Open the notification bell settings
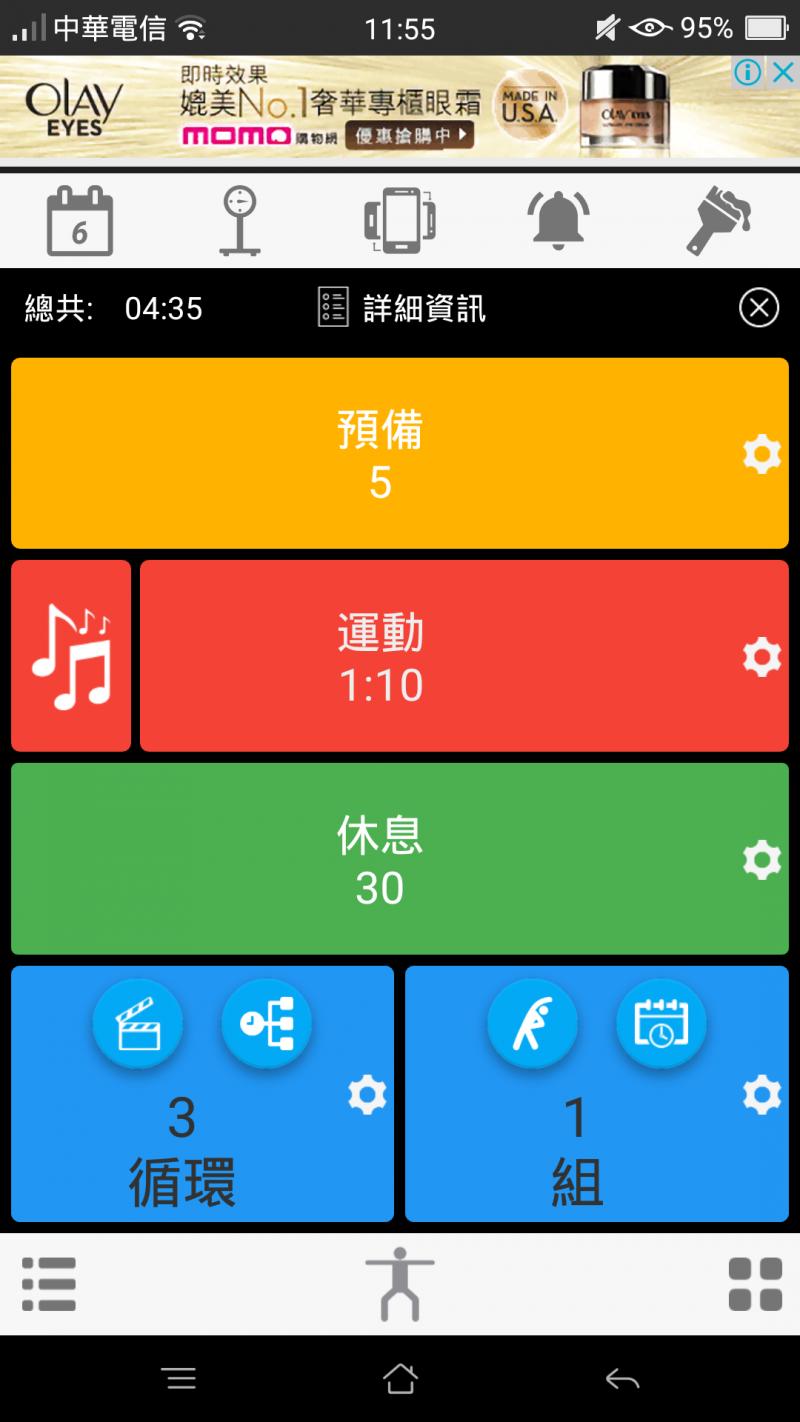Viewport: 800px width, 1422px height. click(558, 221)
